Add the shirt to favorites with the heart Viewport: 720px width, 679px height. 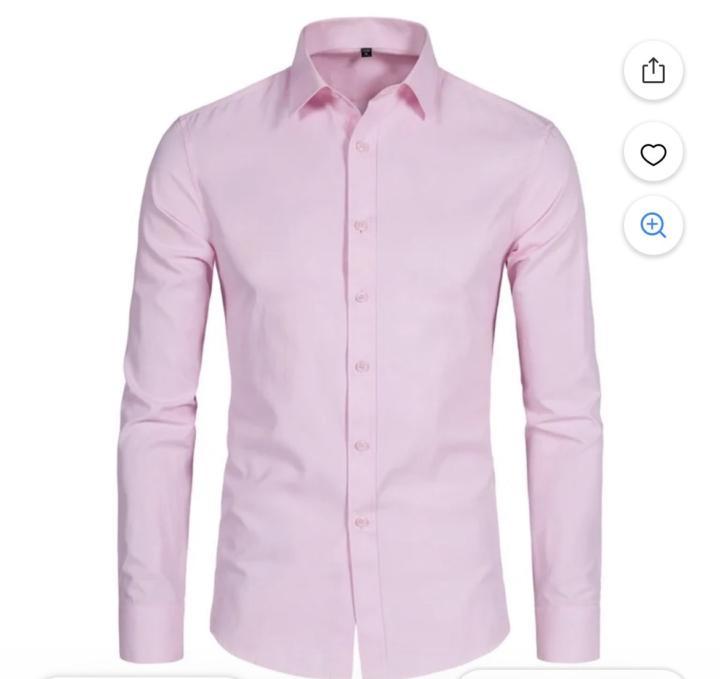(x=653, y=155)
